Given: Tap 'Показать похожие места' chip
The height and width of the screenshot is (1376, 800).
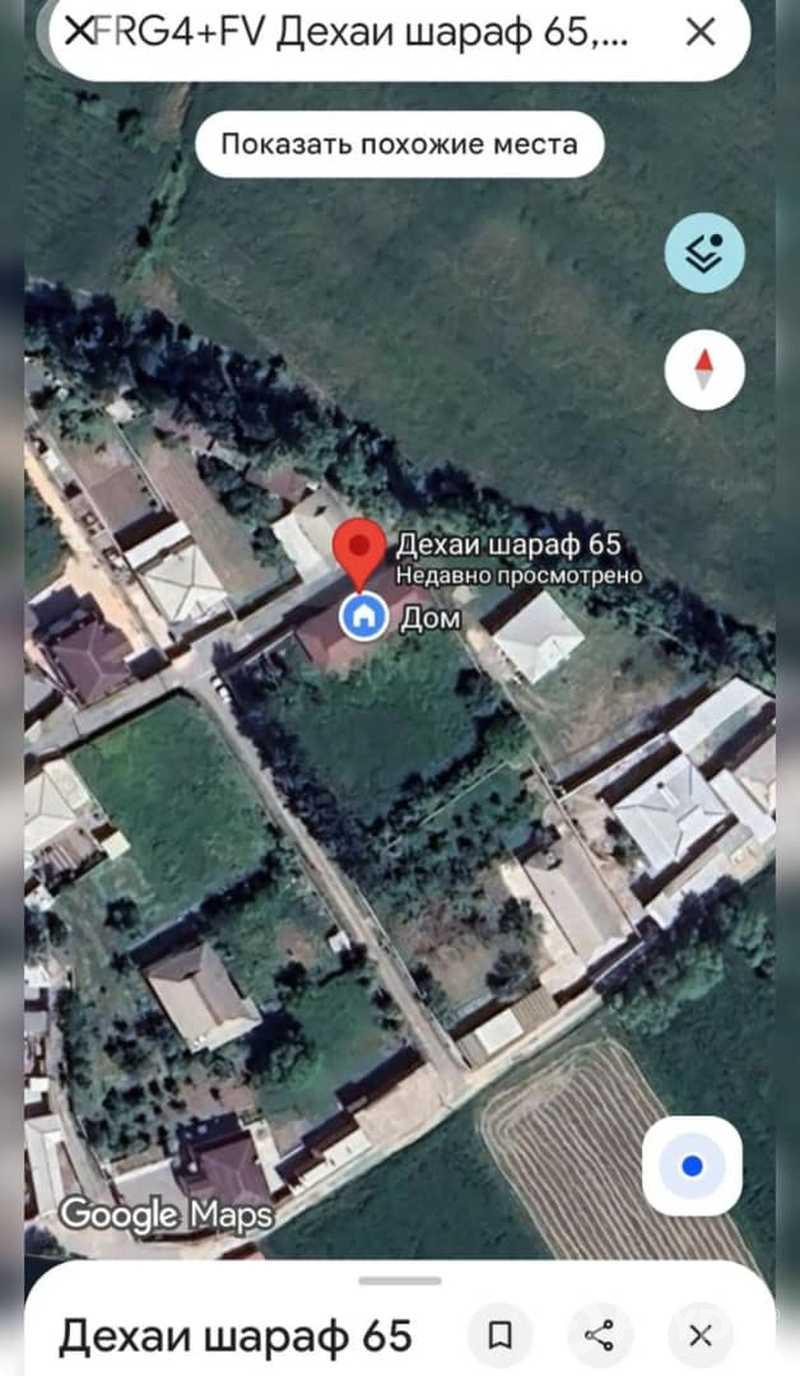Looking at the screenshot, I should (x=399, y=144).
